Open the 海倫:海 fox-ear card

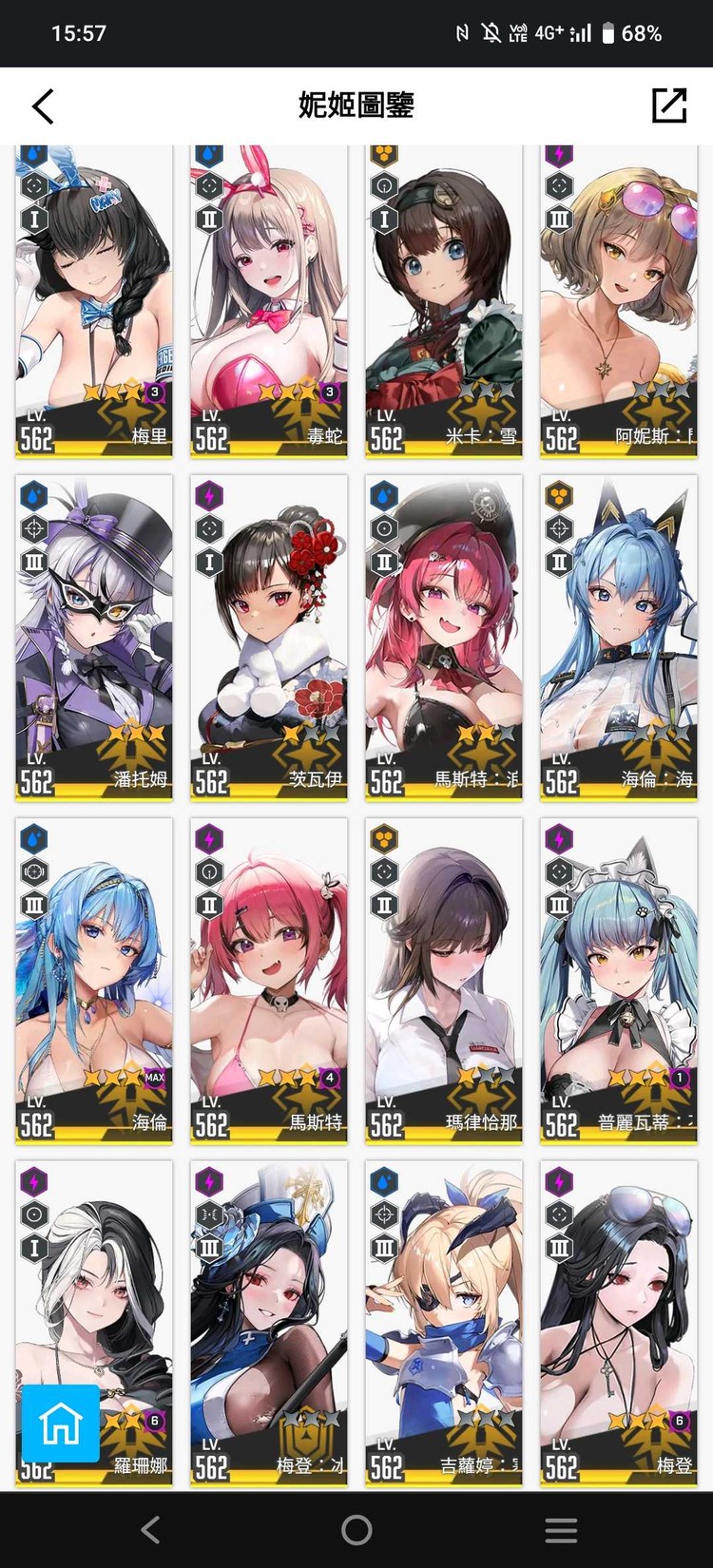pyautogui.click(x=619, y=637)
